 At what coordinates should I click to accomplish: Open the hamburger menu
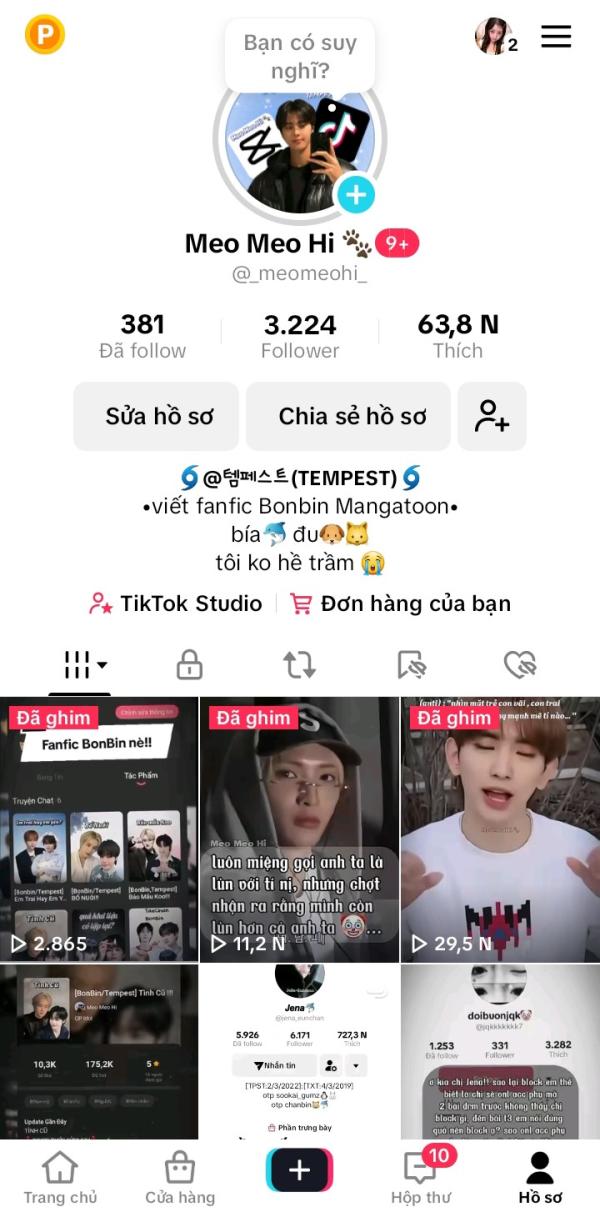[x=556, y=36]
